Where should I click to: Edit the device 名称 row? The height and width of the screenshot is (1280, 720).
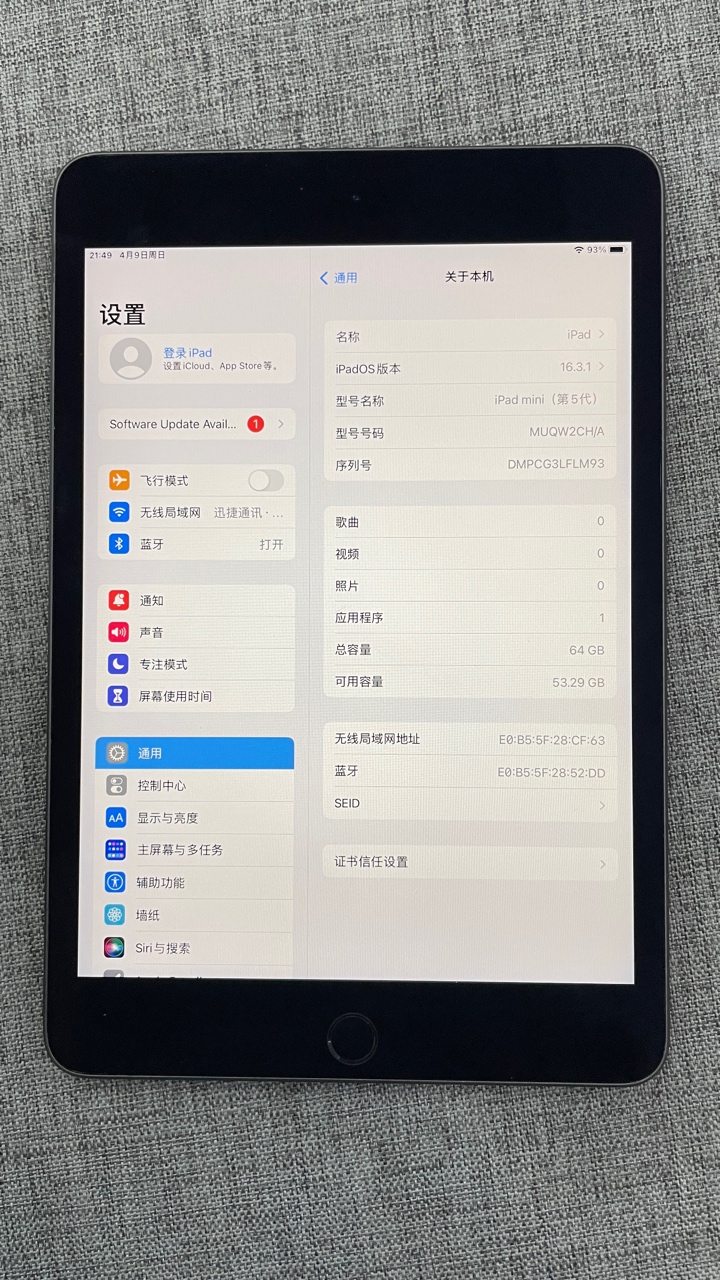(x=470, y=336)
